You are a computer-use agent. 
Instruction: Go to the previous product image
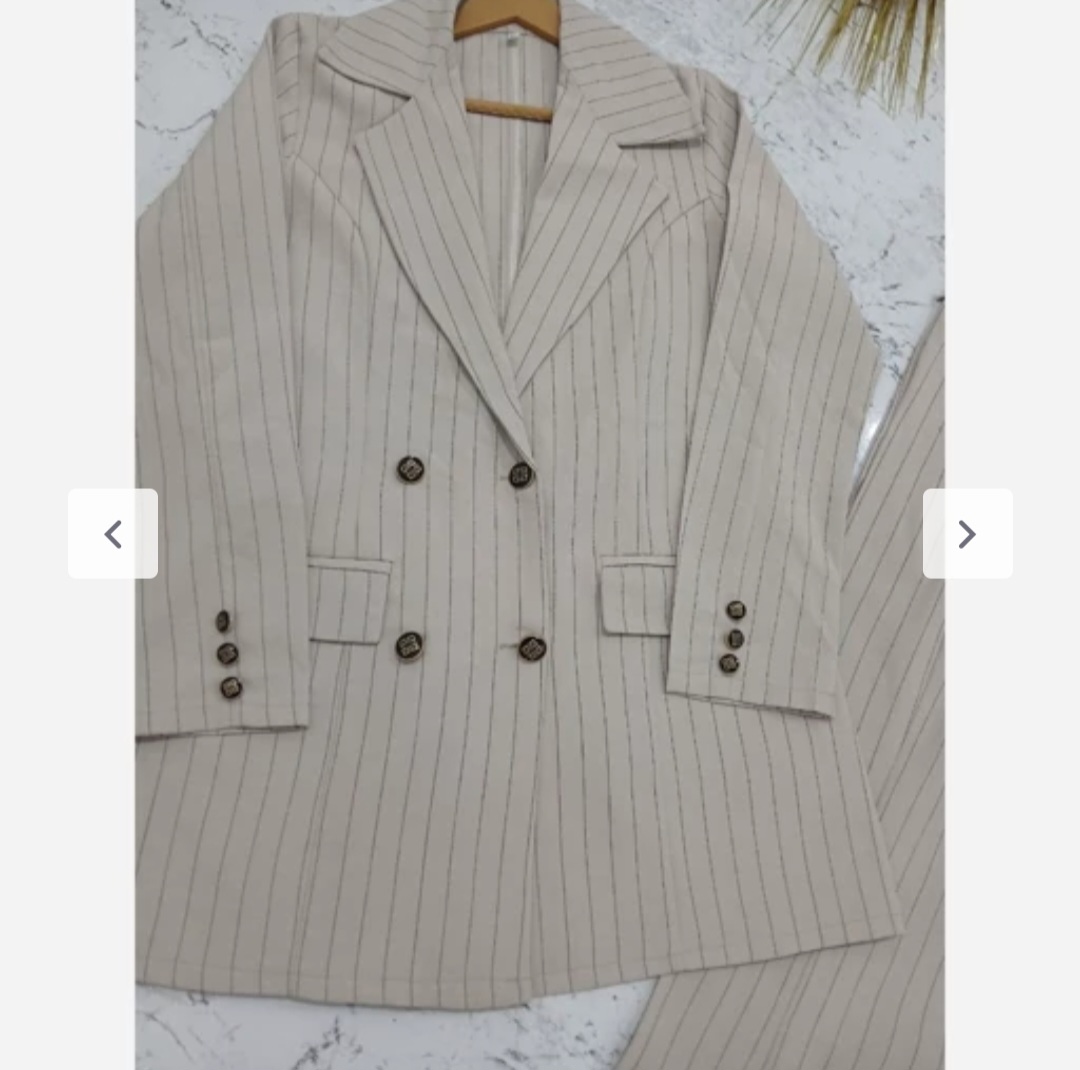click(x=113, y=534)
